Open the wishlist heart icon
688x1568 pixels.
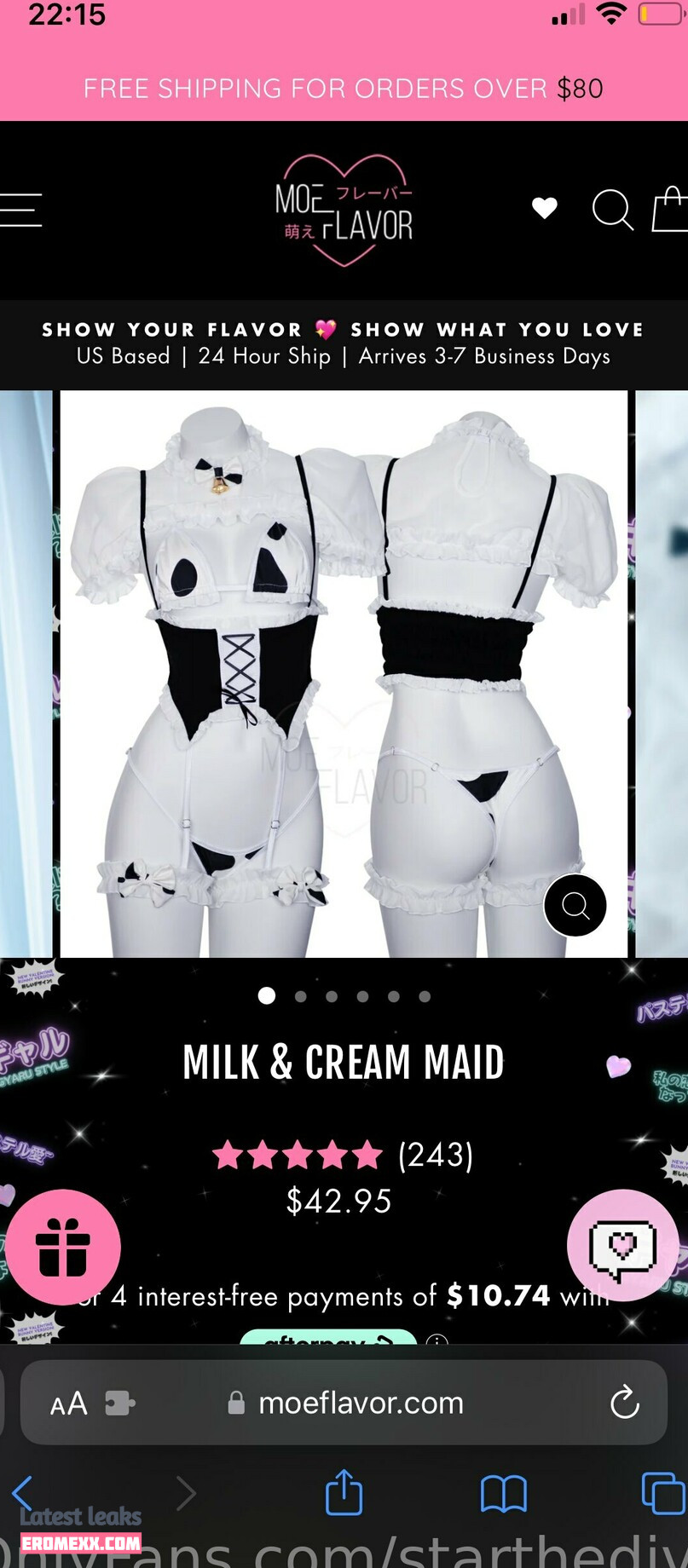pyautogui.click(x=544, y=208)
